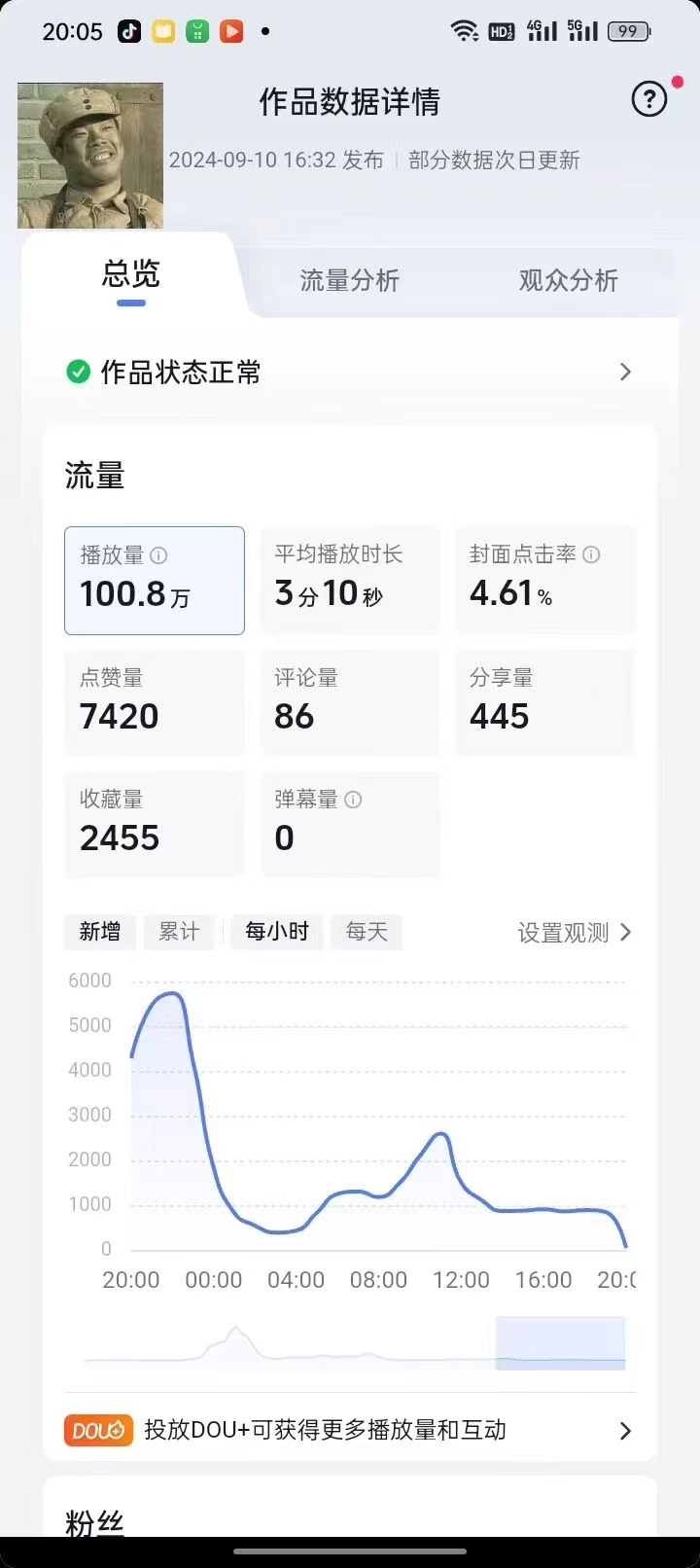Expand the DOU+ promotion row chevron

625,1430
